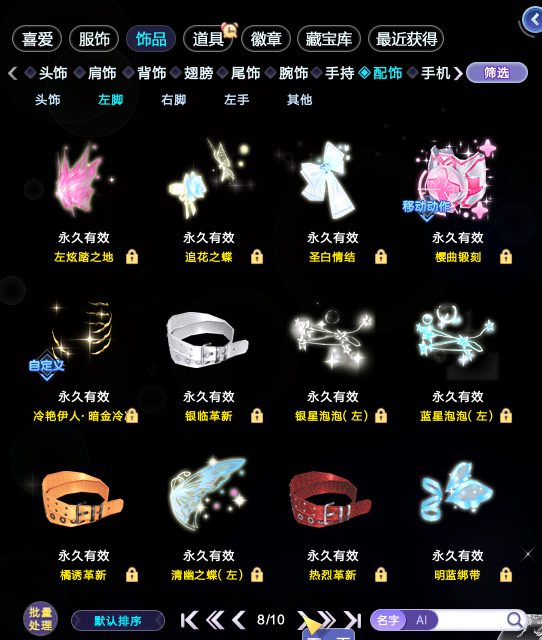
Task: Show 最近获得 items
Action: click(x=406, y=39)
